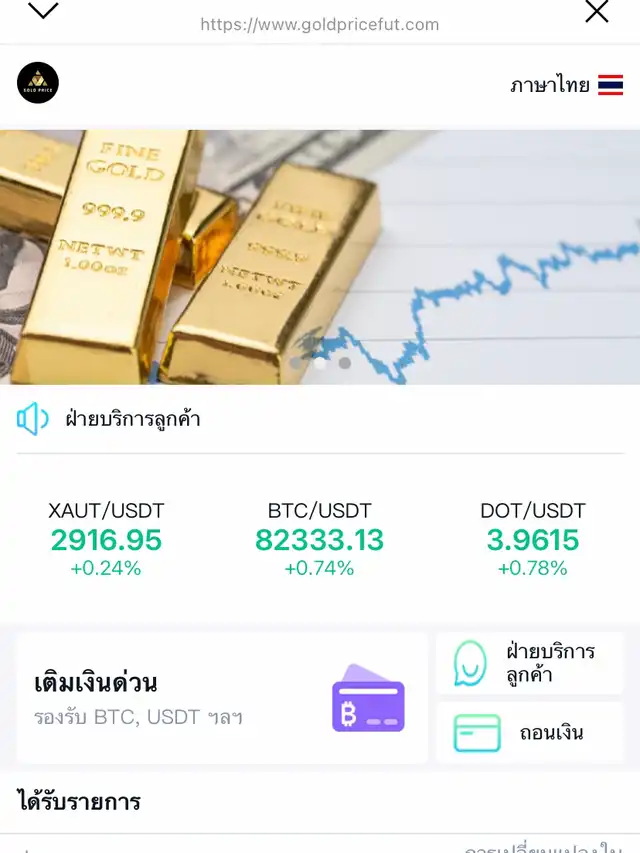View the BTC/USDT price details
Viewport: 640px width, 853px height.
coord(319,540)
